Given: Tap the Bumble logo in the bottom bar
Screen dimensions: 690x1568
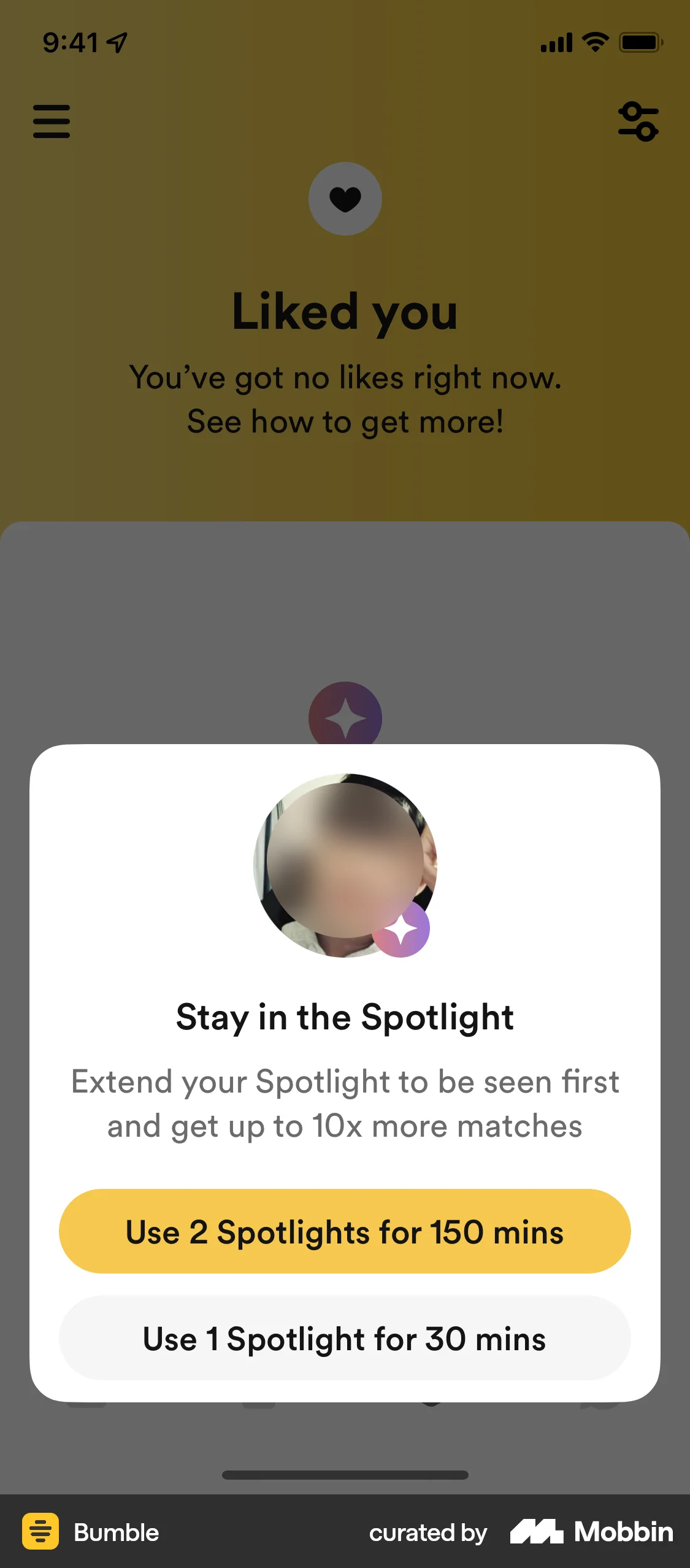Looking at the screenshot, I should pyautogui.click(x=40, y=1532).
